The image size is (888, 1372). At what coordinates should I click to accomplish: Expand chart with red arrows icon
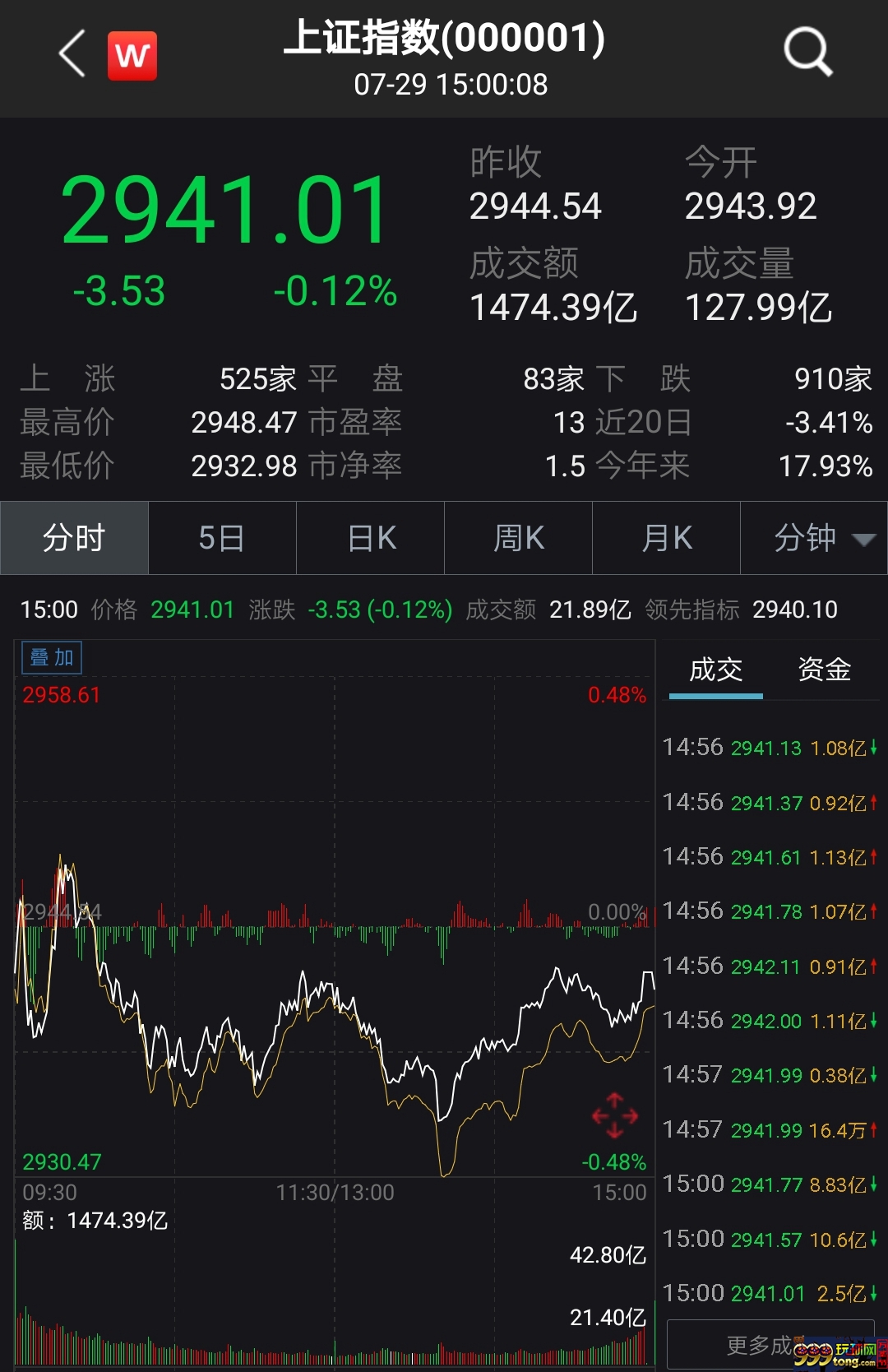pos(615,1116)
